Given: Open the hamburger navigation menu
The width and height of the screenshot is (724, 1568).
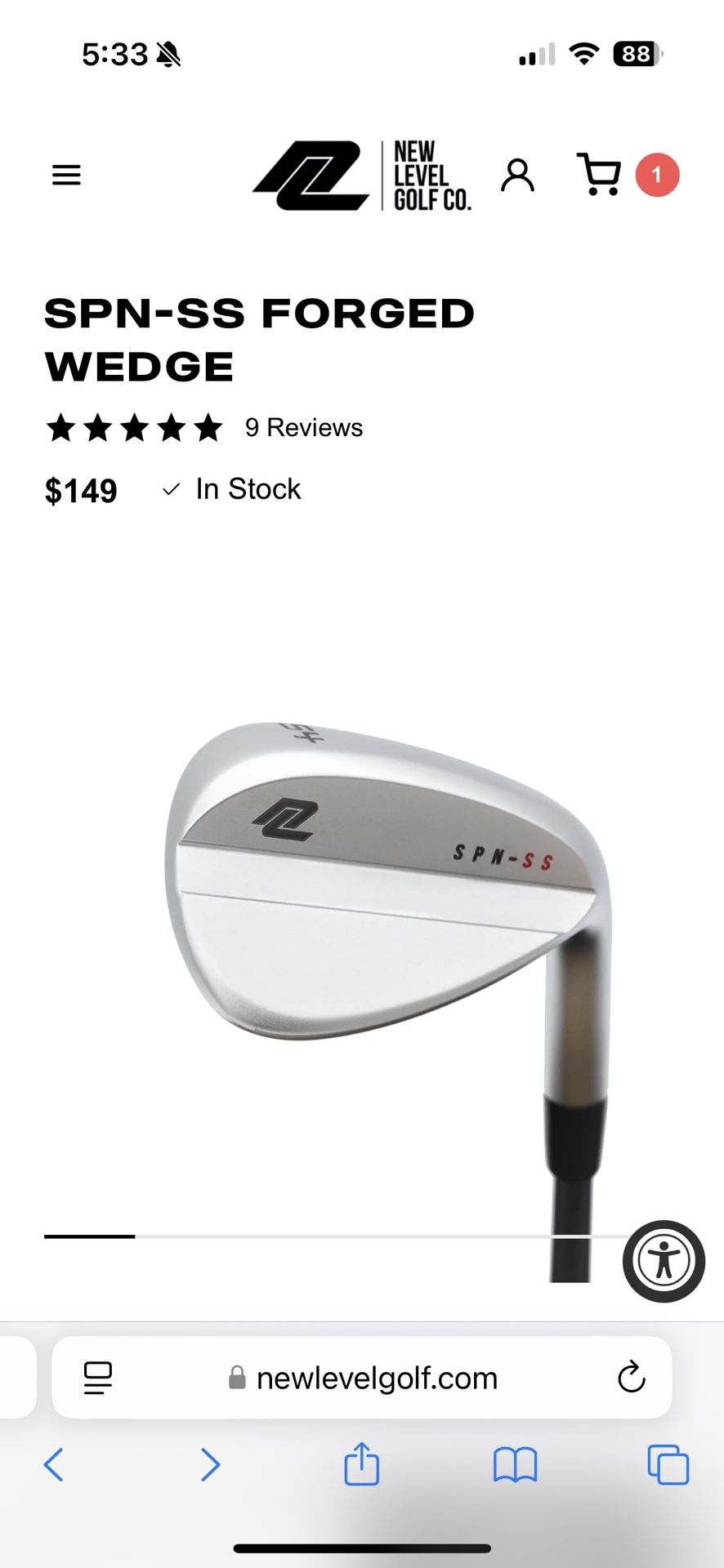Looking at the screenshot, I should [66, 174].
